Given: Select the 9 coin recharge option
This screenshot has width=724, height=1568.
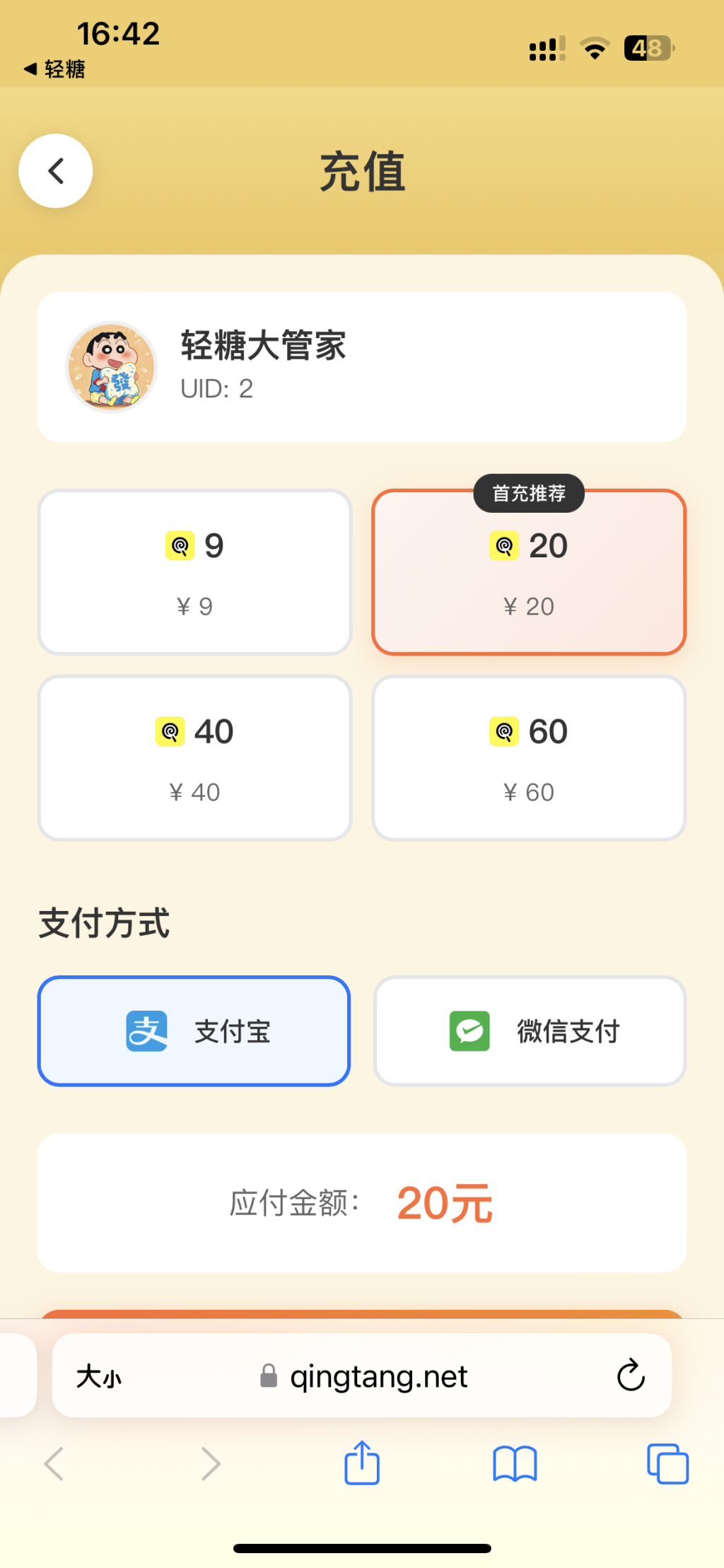Looking at the screenshot, I should [x=194, y=572].
